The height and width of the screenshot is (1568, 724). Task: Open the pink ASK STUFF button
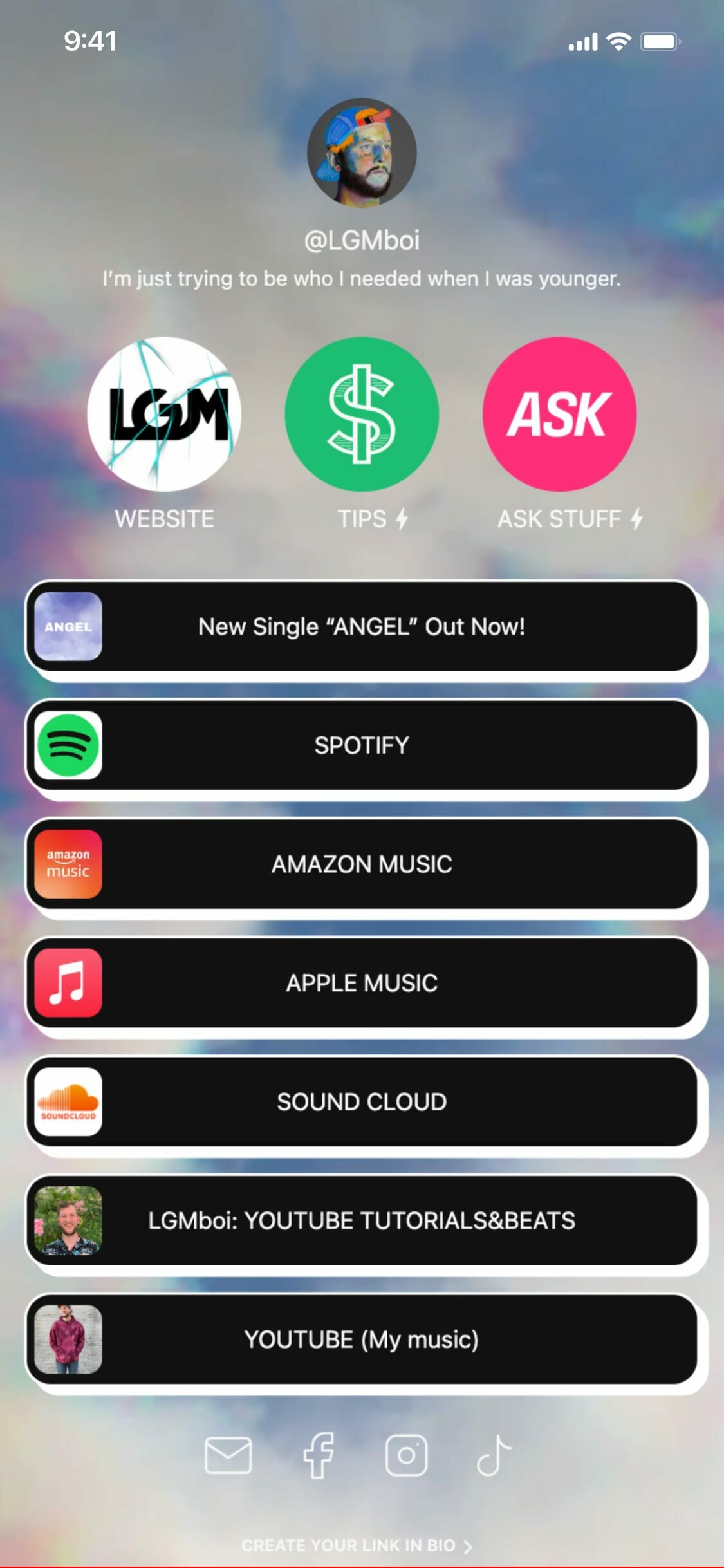point(559,414)
